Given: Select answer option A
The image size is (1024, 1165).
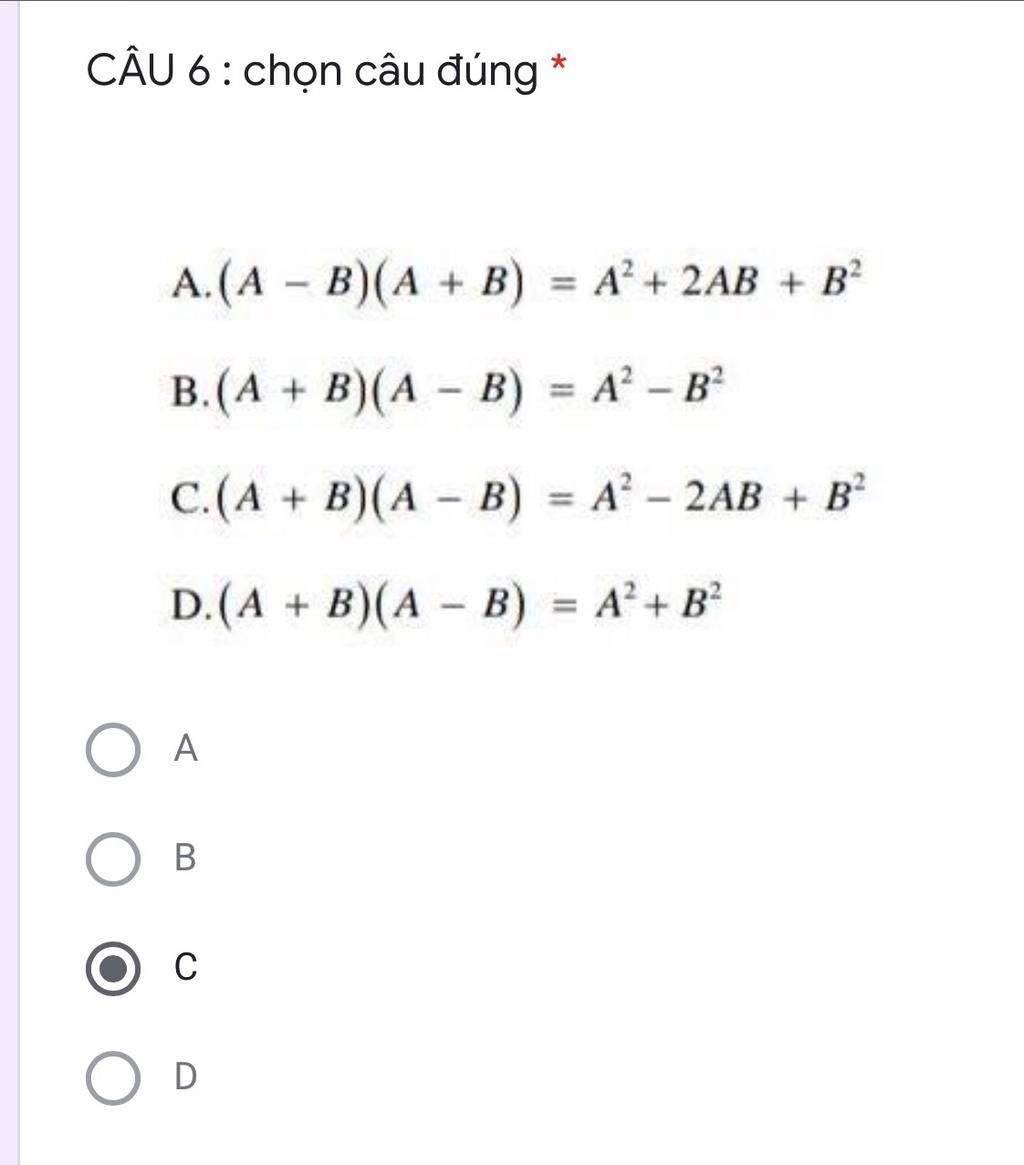Looking at the screenshot, I should (113, 750).
